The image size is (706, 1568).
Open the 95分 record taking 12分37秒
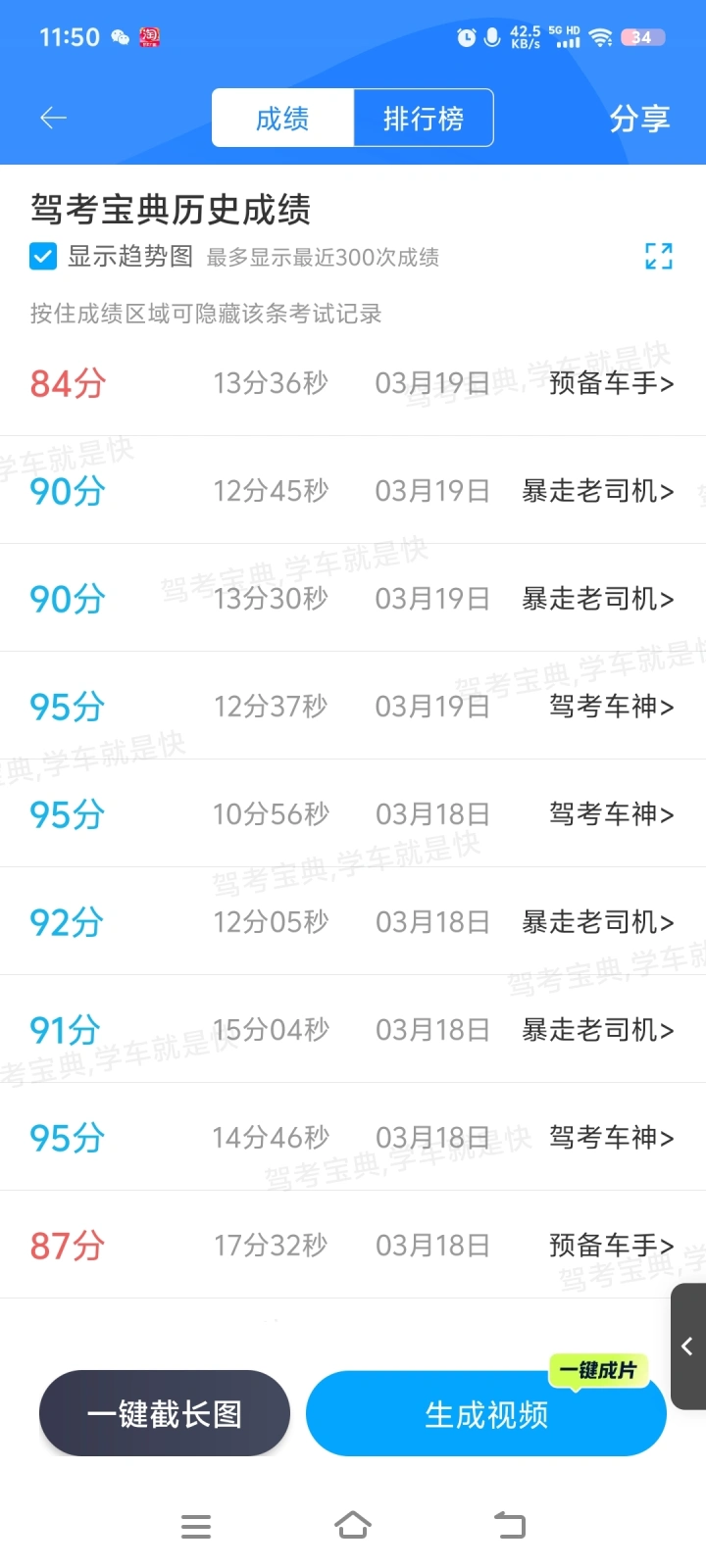click(353, 706)
